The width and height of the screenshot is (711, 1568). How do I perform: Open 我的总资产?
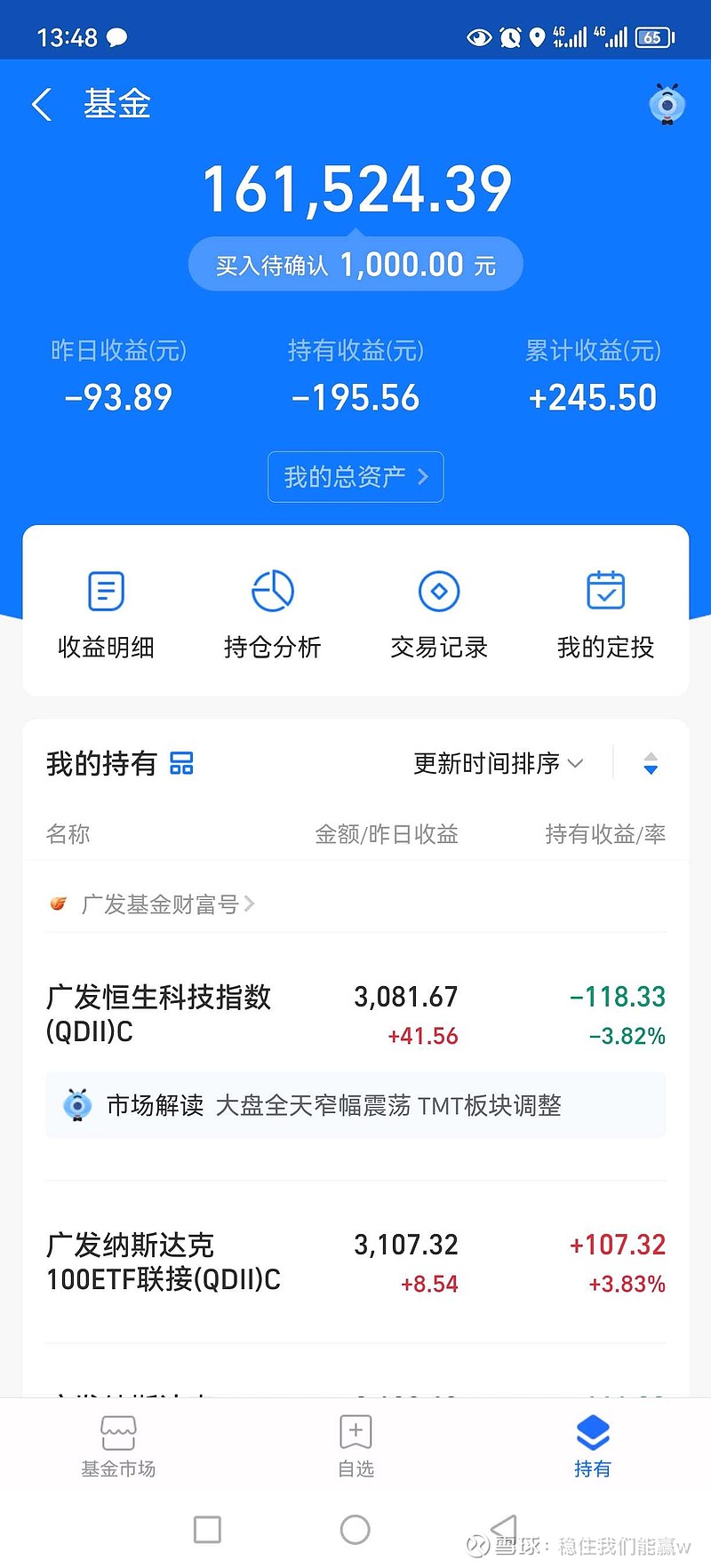[355, 477]
